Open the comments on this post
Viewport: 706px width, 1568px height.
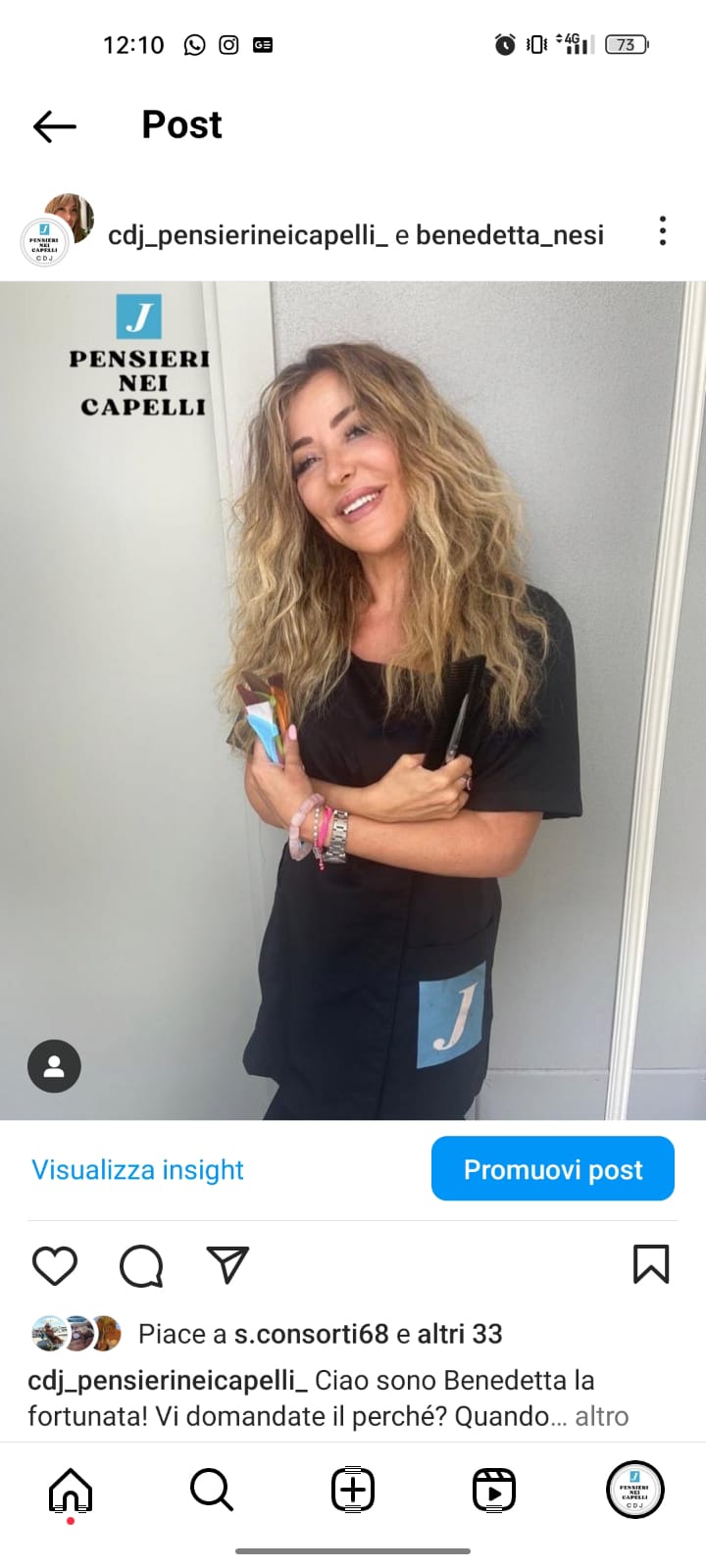pyautogui.click(x=141, y=1265)
